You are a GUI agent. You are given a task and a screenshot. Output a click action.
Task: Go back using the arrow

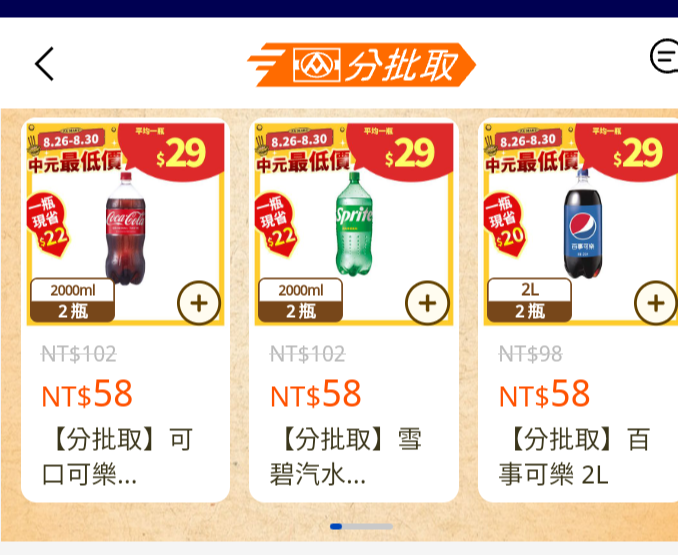click(44, 64)
